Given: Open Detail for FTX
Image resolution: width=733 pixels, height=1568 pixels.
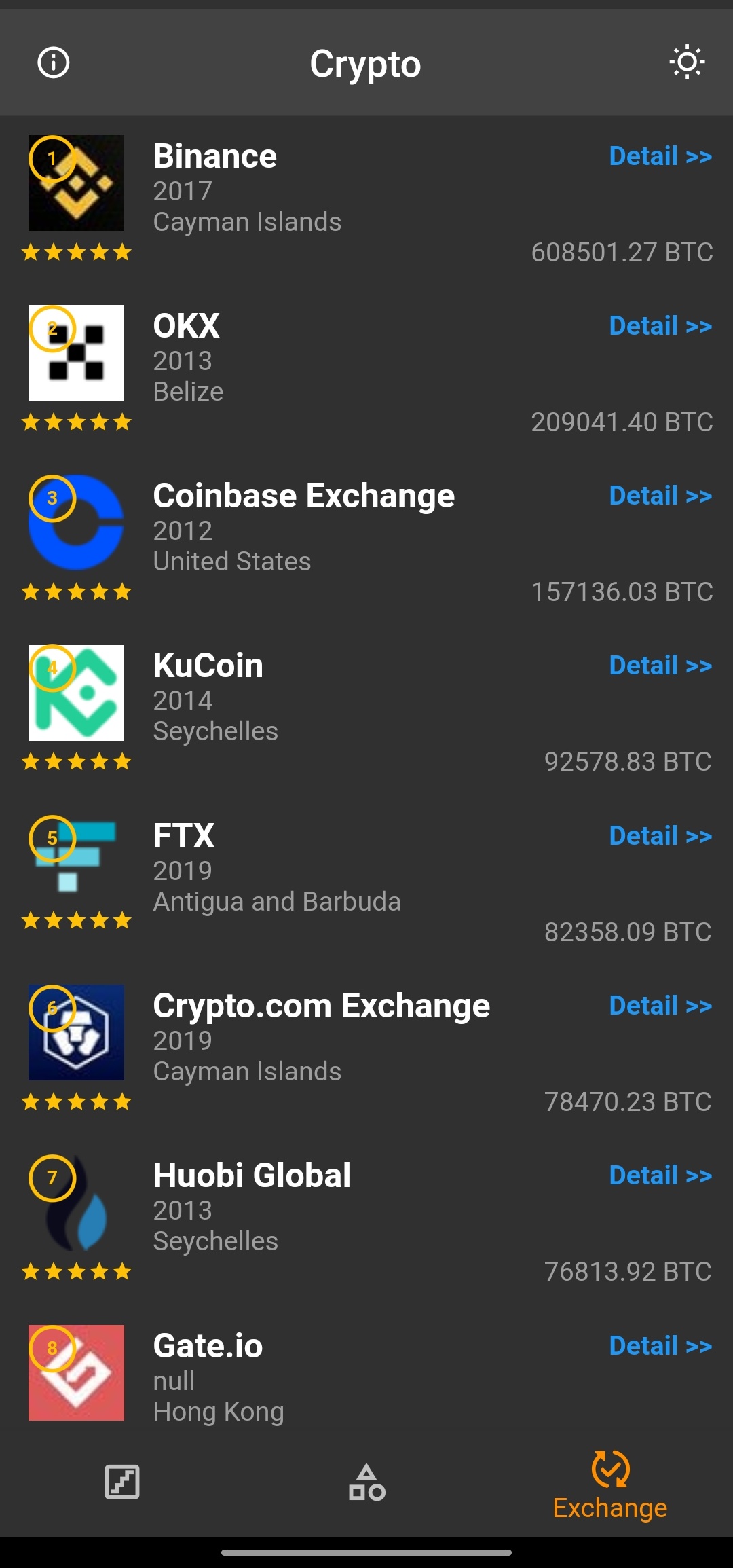Looking at the screenshot, I should (660, 836).
